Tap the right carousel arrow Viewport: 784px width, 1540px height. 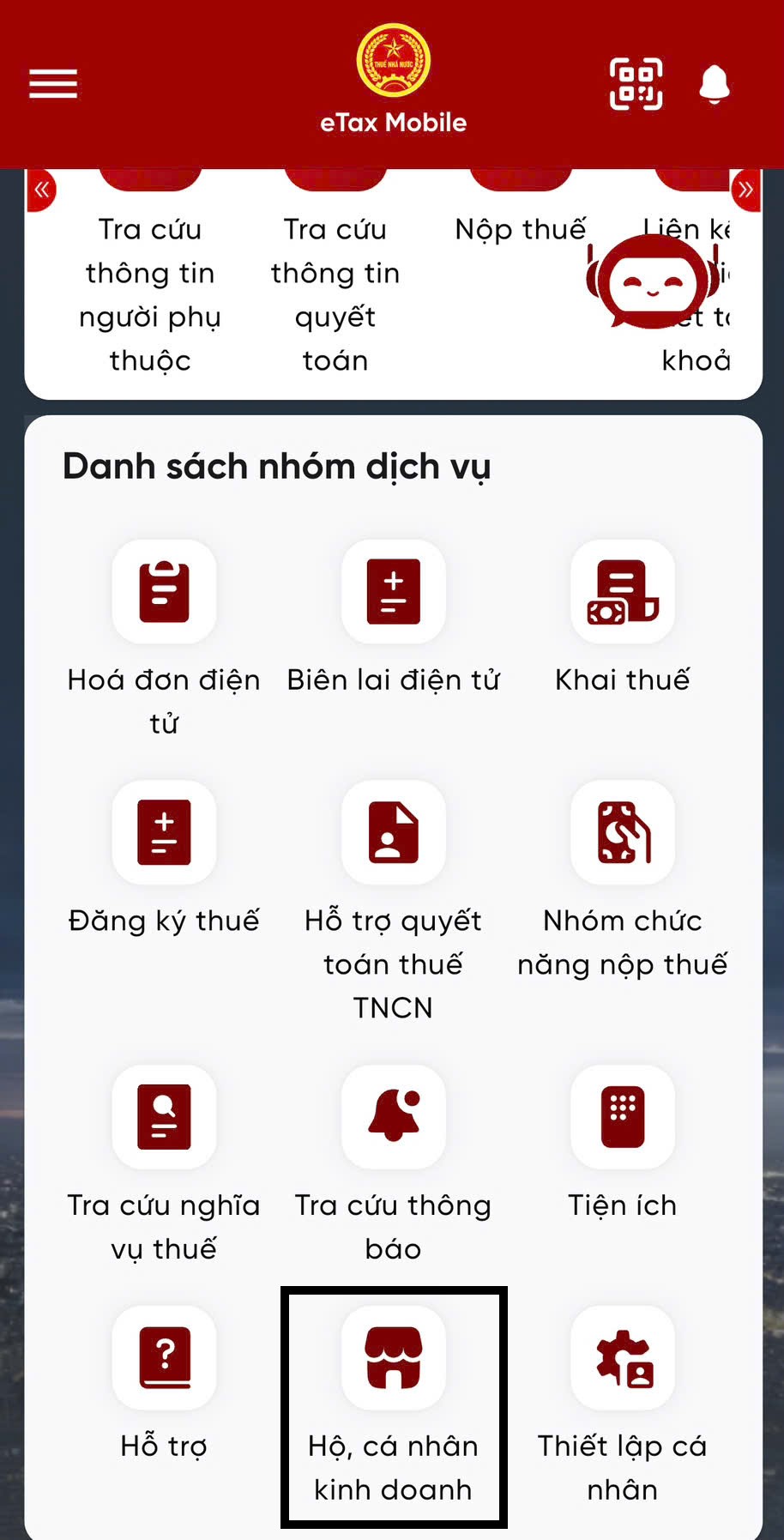click(x=745, y=190)
